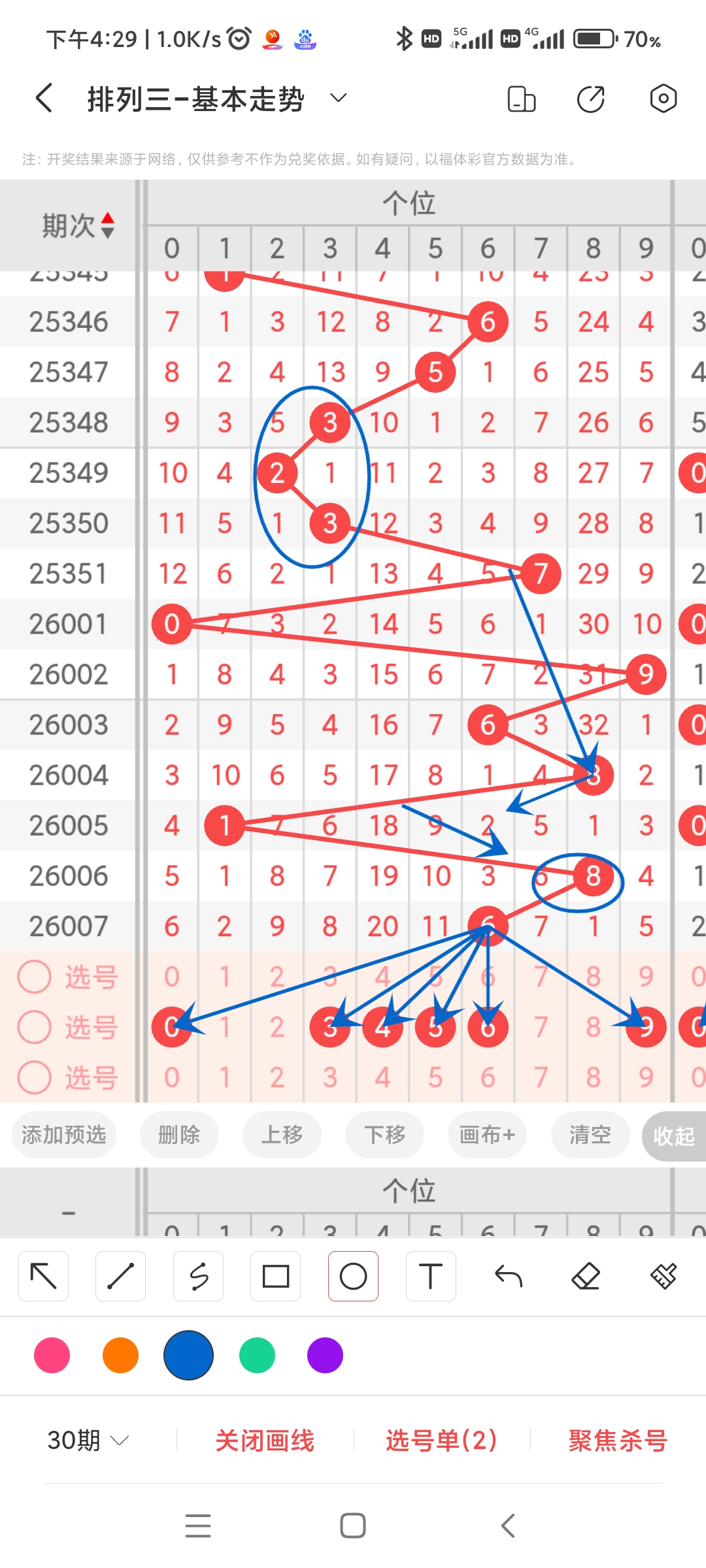Select the rectangle drawing tool

(x=276, y=1276)
